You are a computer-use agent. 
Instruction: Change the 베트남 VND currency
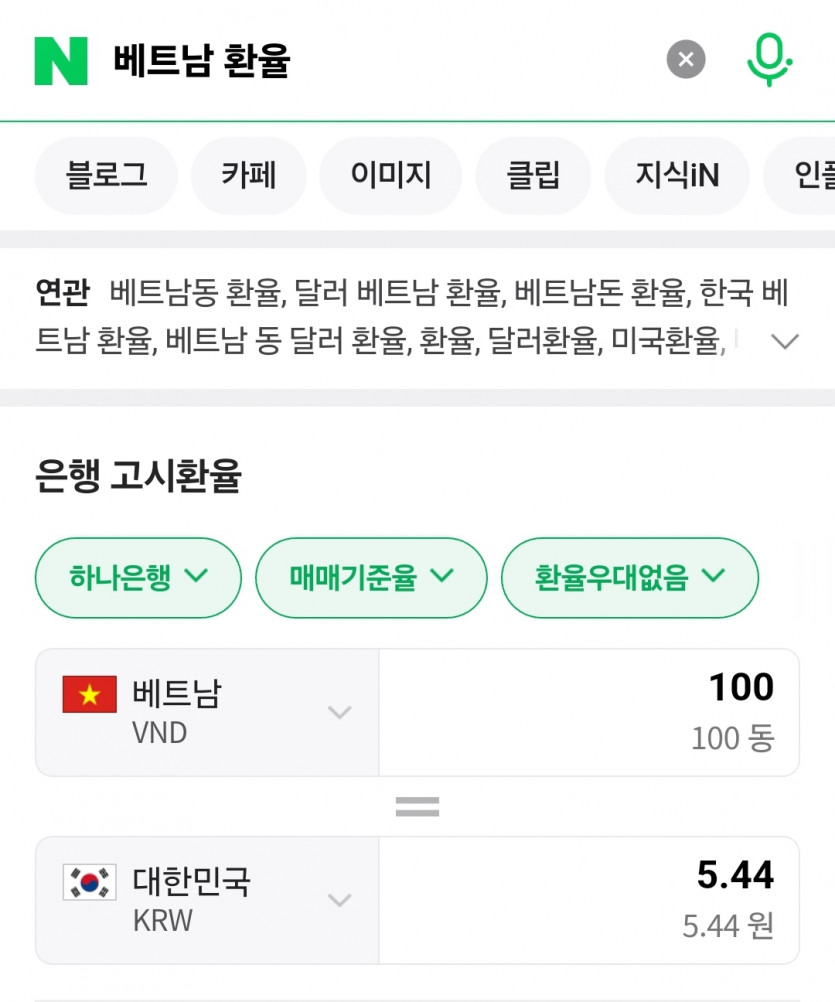(x=207, y=712)
